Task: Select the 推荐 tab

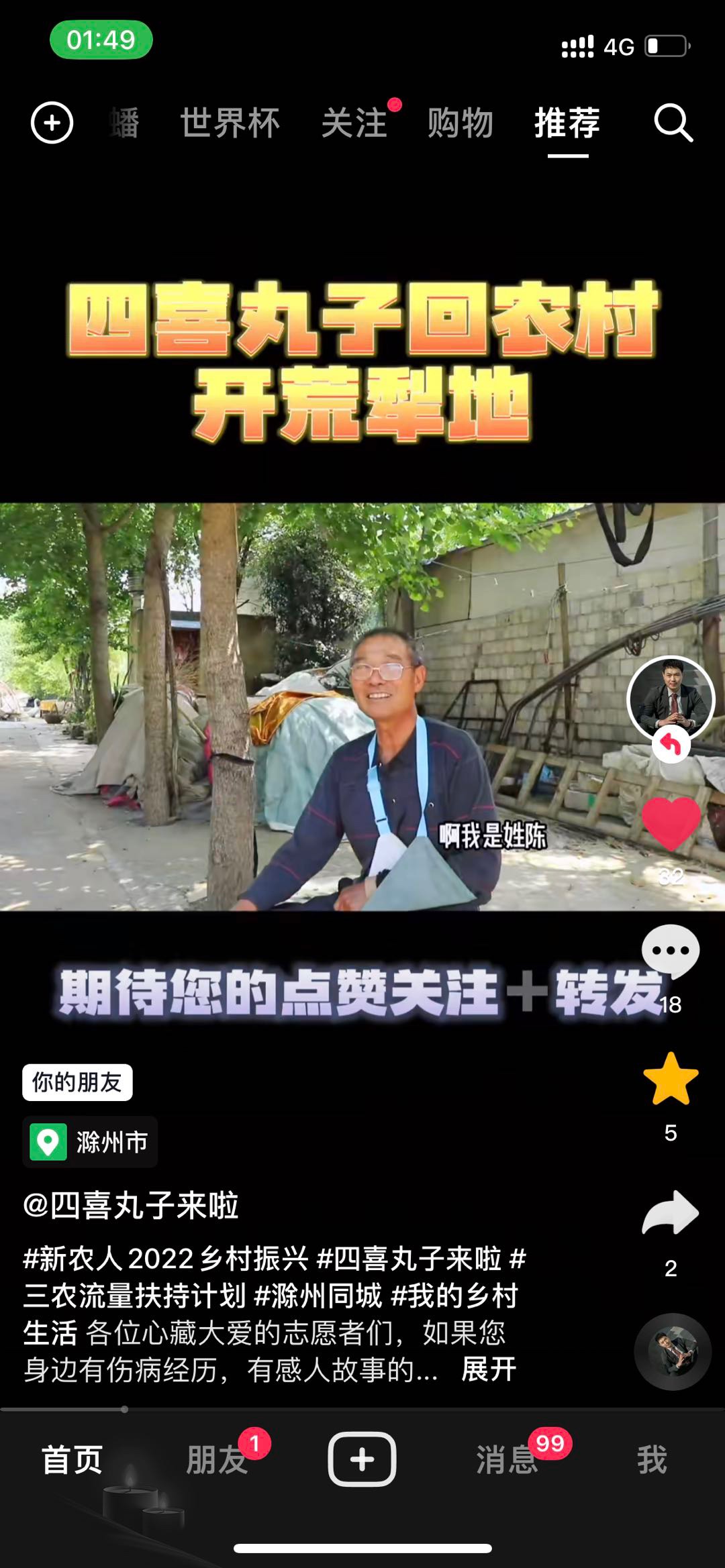Action: [x=567, y=123]
